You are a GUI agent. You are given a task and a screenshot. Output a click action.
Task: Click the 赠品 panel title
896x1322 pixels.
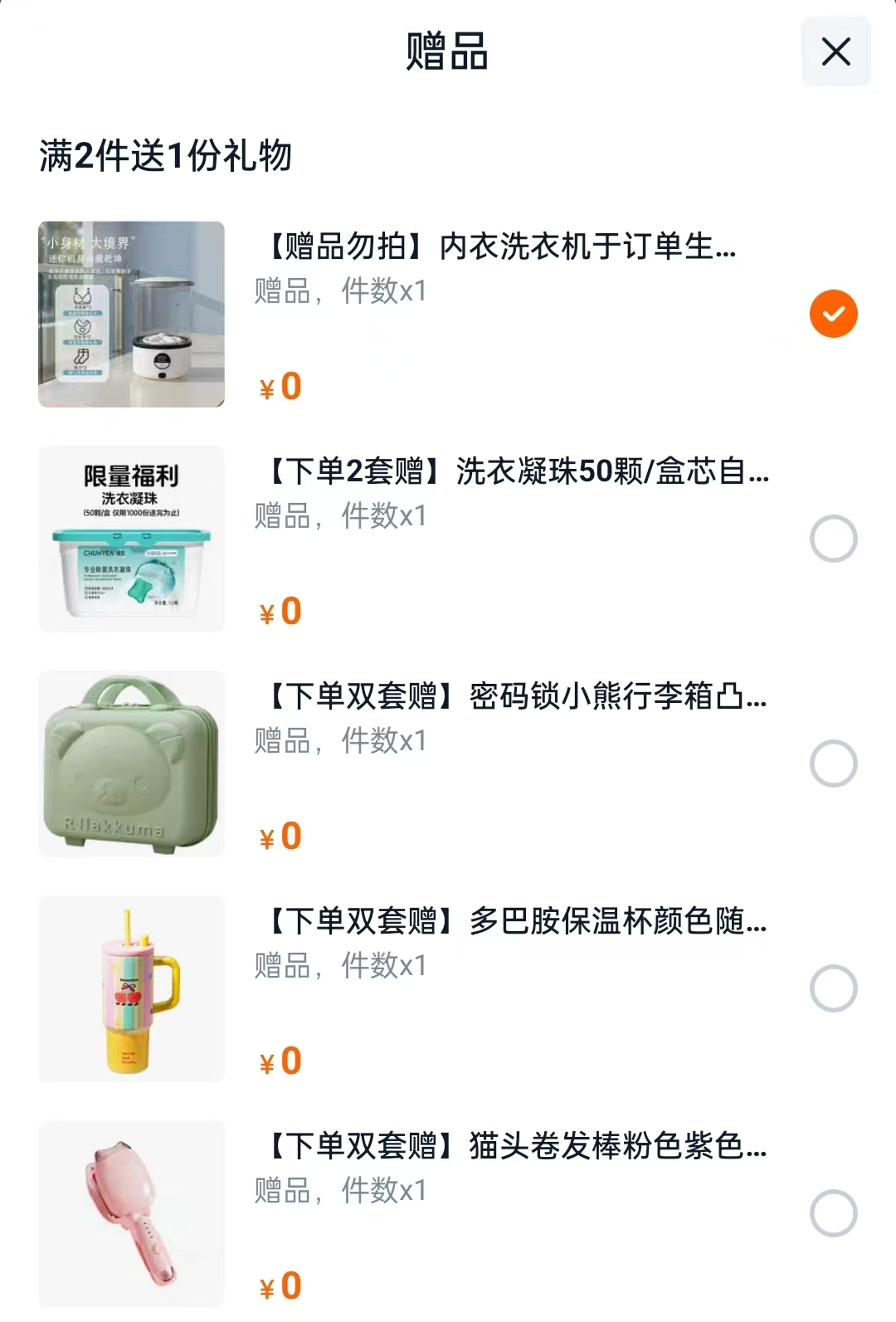point(447,51)
